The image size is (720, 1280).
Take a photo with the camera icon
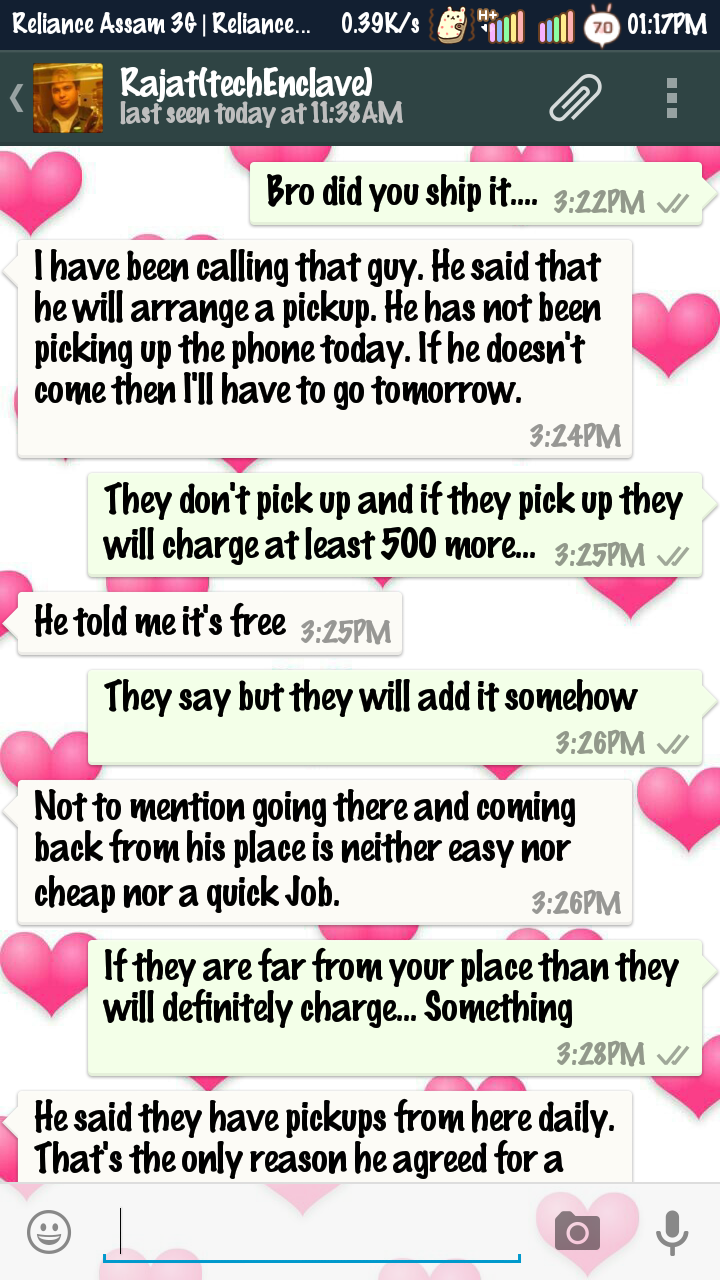click(577, 1231)
